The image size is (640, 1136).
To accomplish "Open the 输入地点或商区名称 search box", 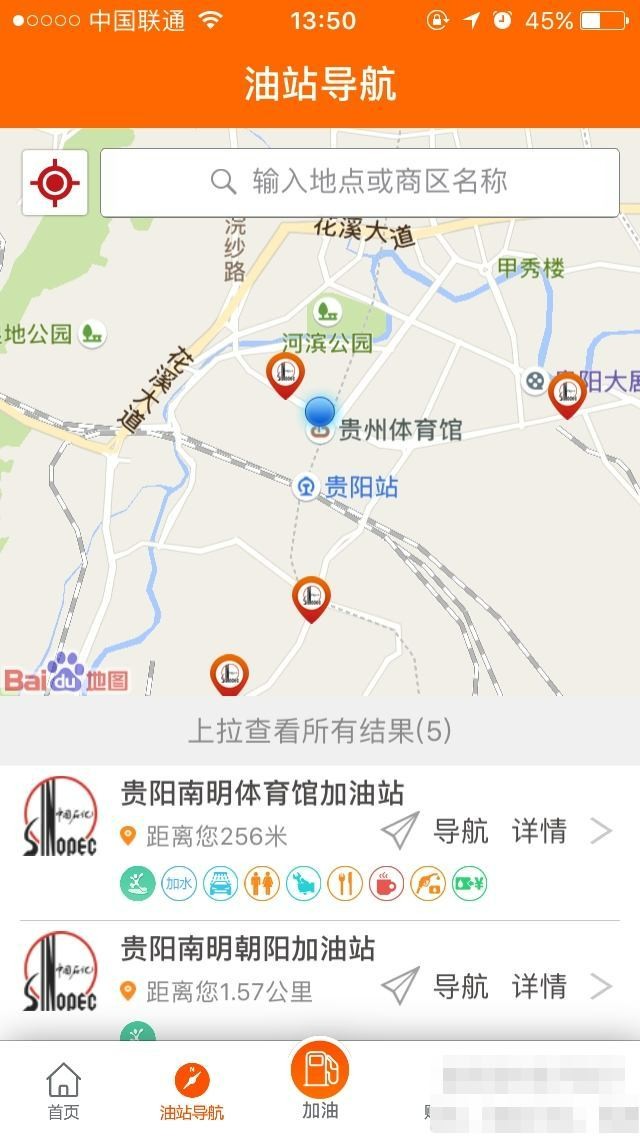I will point(360,183).
